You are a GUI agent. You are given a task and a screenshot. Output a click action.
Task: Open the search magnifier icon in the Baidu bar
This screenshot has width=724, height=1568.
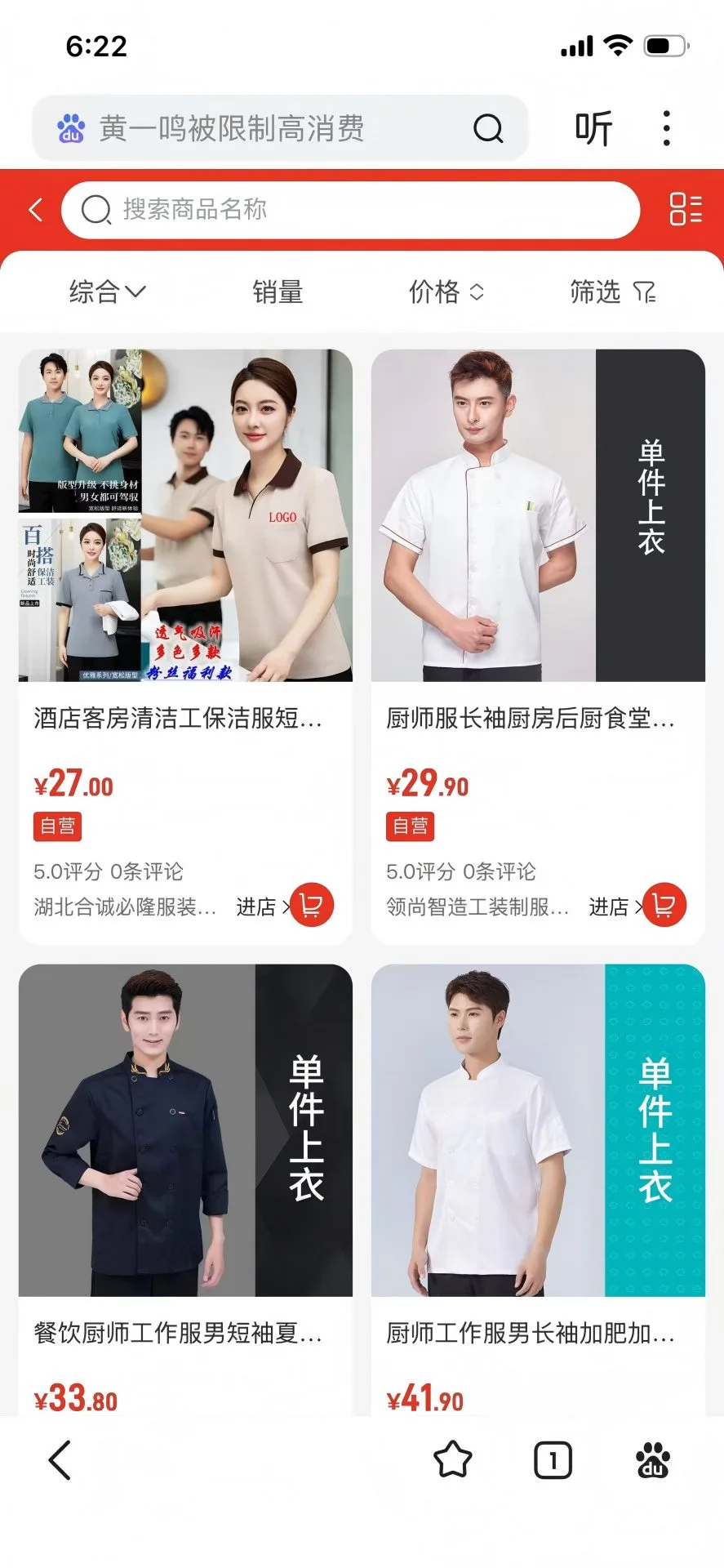coord(487,128)
